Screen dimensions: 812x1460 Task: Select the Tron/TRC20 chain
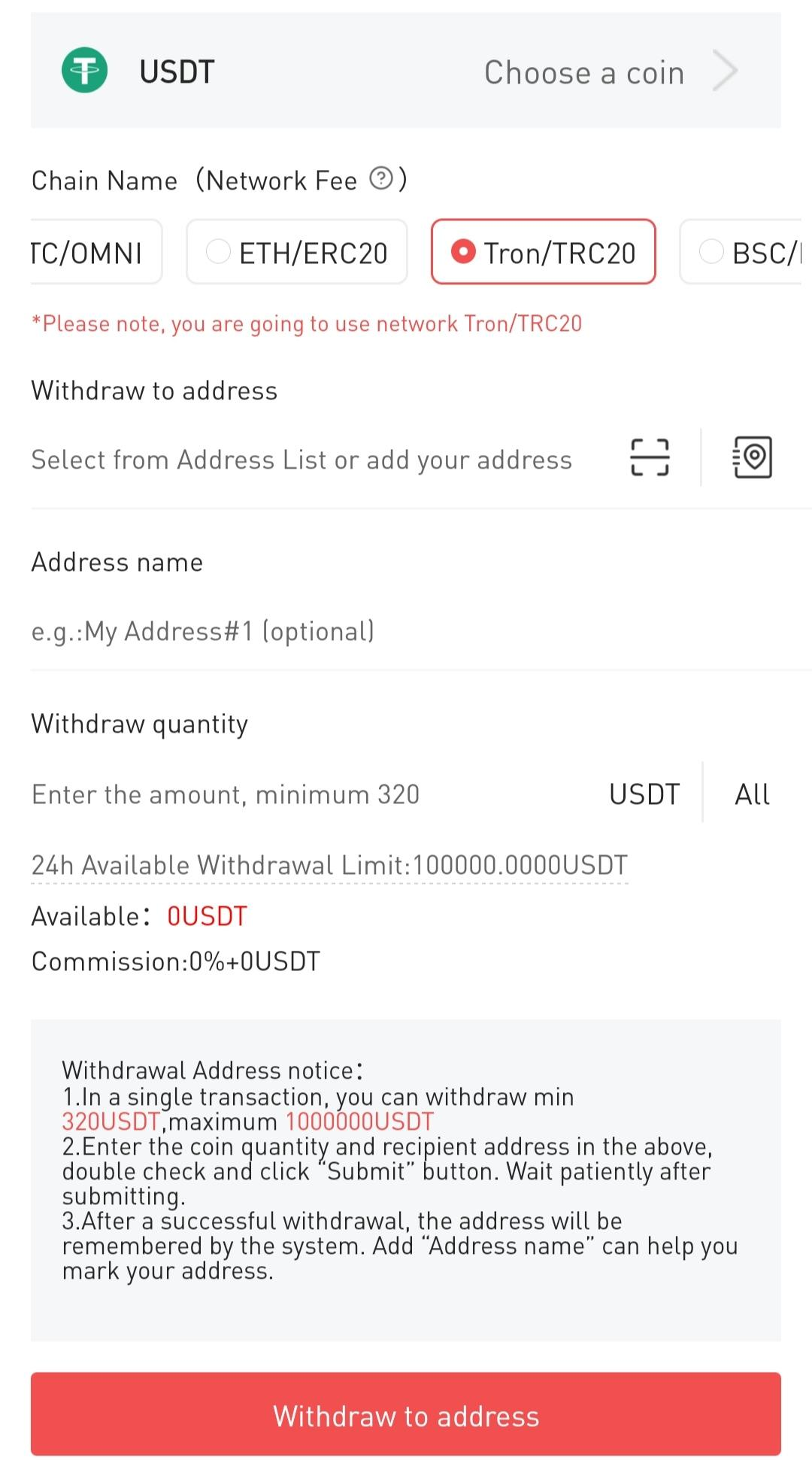(543, 253)
